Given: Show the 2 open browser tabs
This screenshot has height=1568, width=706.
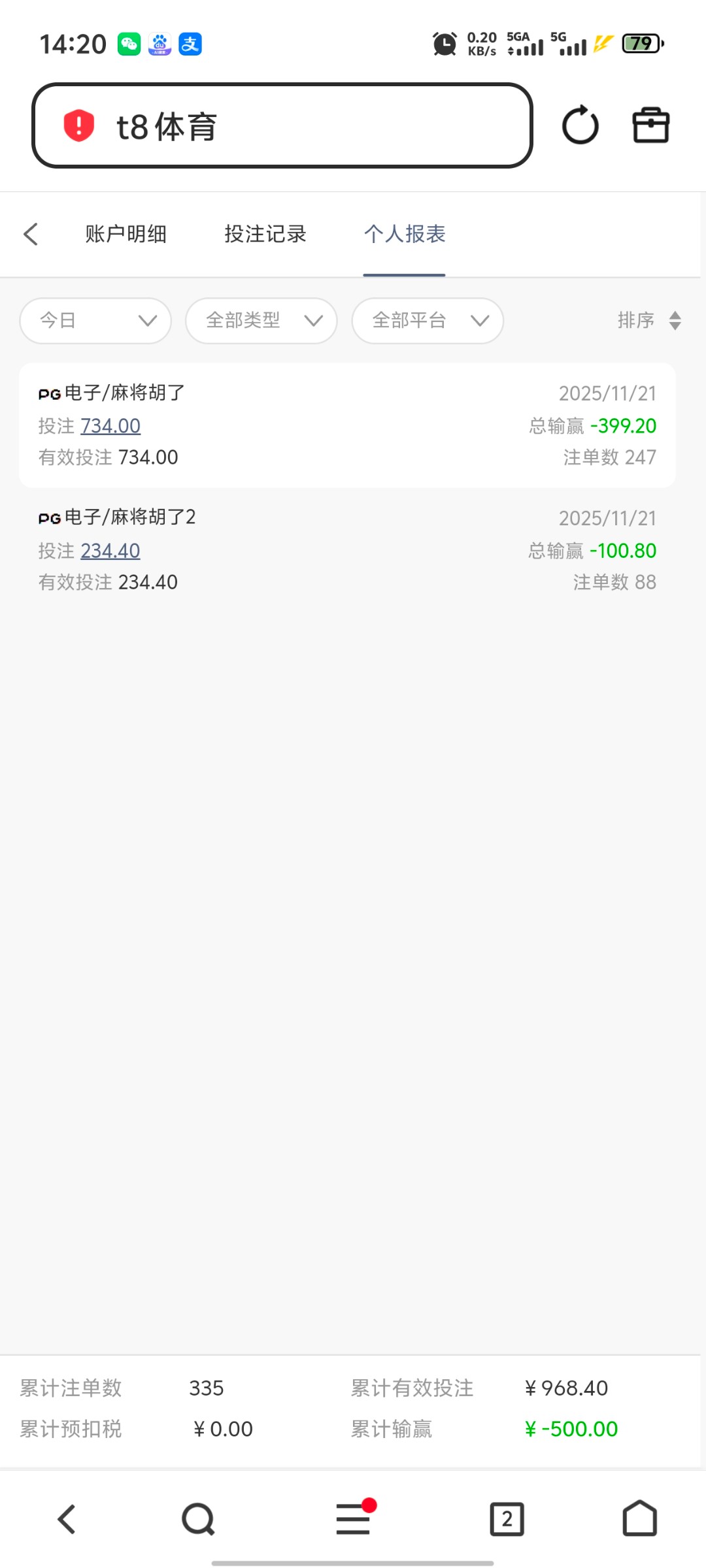Looking at the screenshot, I should tap(507, 1519).
